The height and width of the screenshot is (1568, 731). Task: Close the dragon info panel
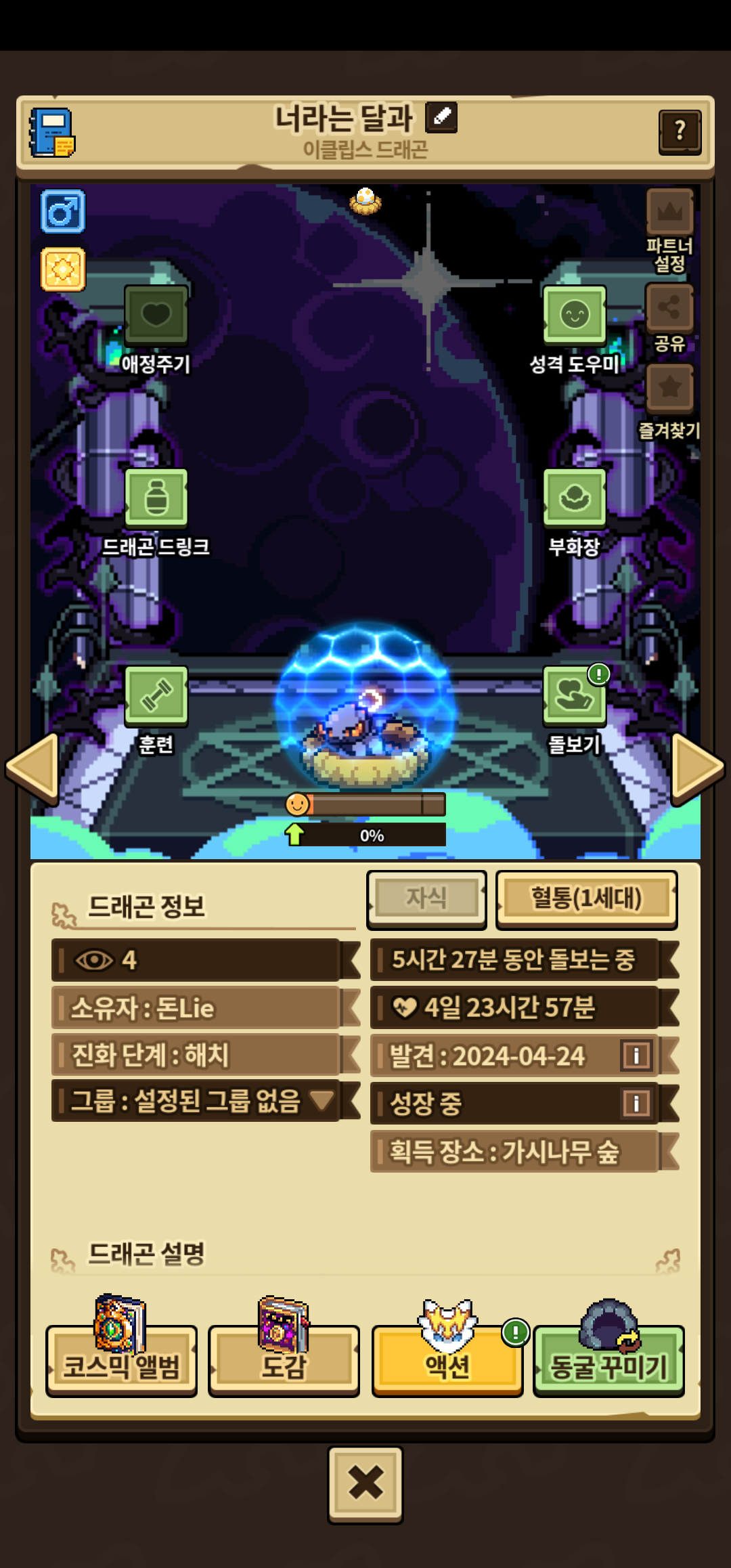(365, 1485)
